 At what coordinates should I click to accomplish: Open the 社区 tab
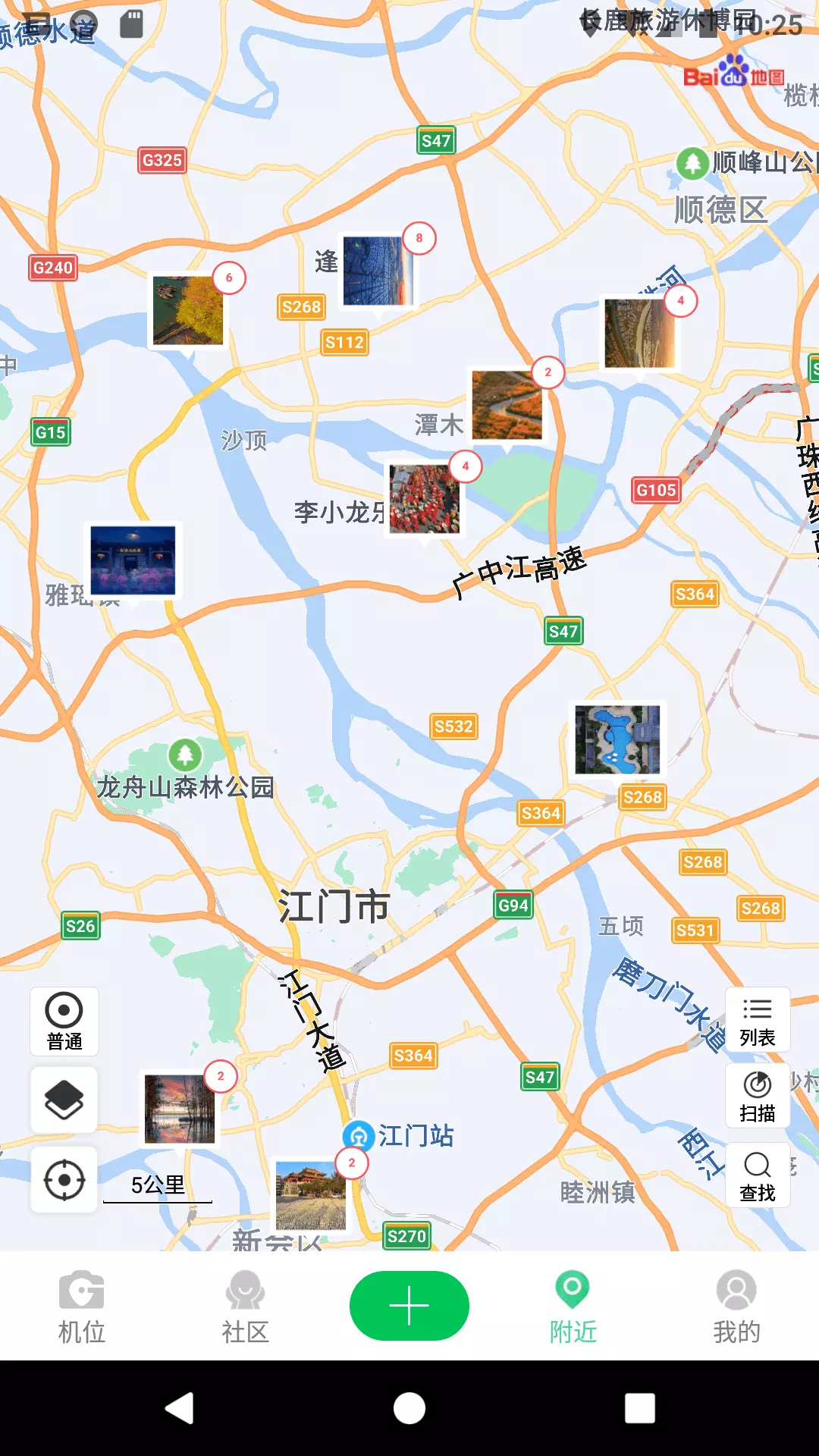tap(245, 1306)
